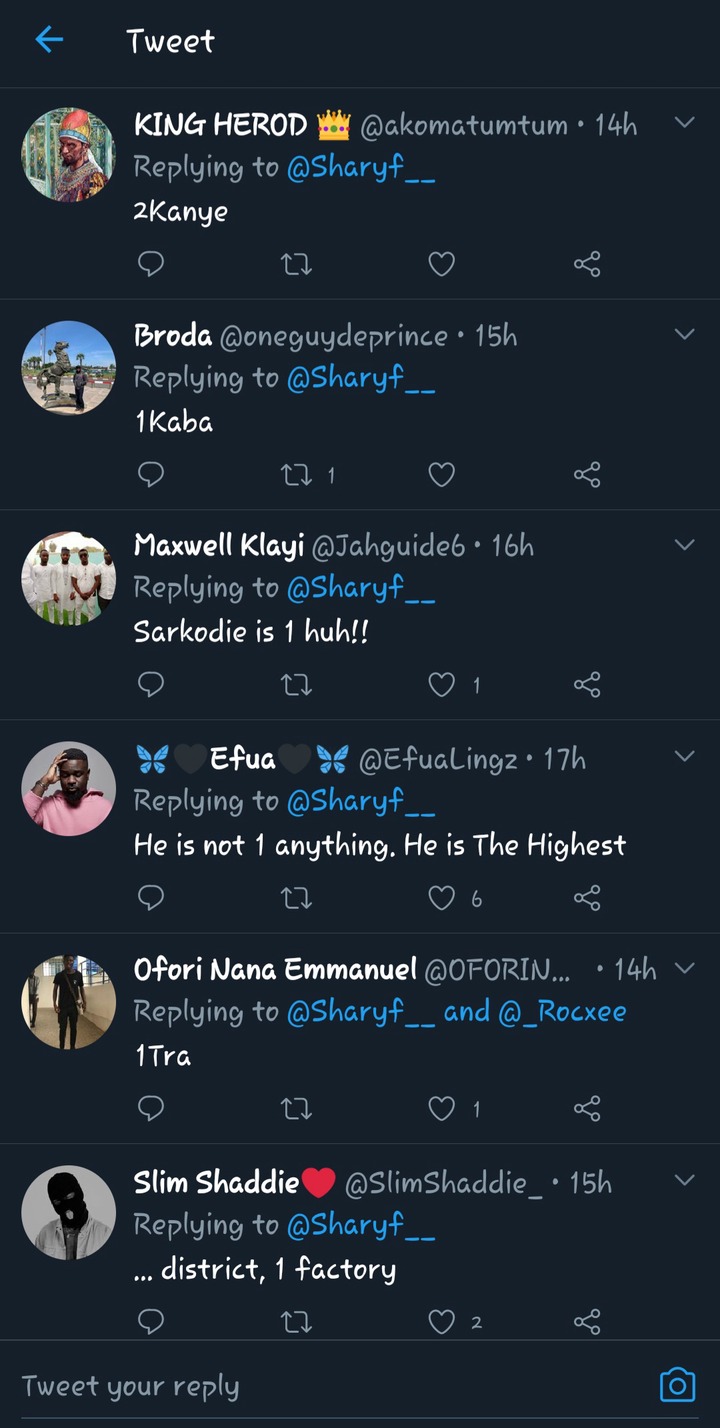
Task: Reply to KING HEROD's tweet
Action: tap(150, 263)
